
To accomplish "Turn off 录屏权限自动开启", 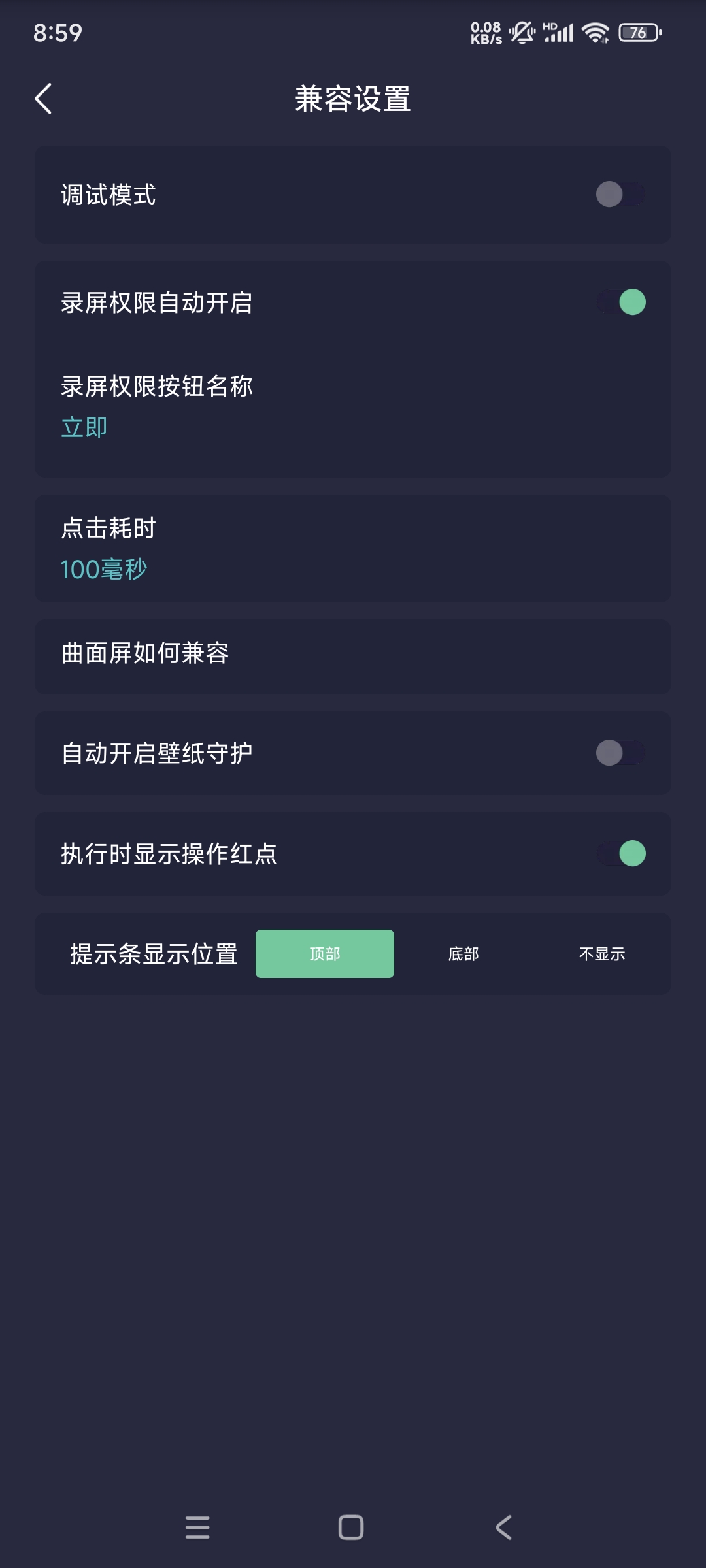I will click(x=621, y=302).
